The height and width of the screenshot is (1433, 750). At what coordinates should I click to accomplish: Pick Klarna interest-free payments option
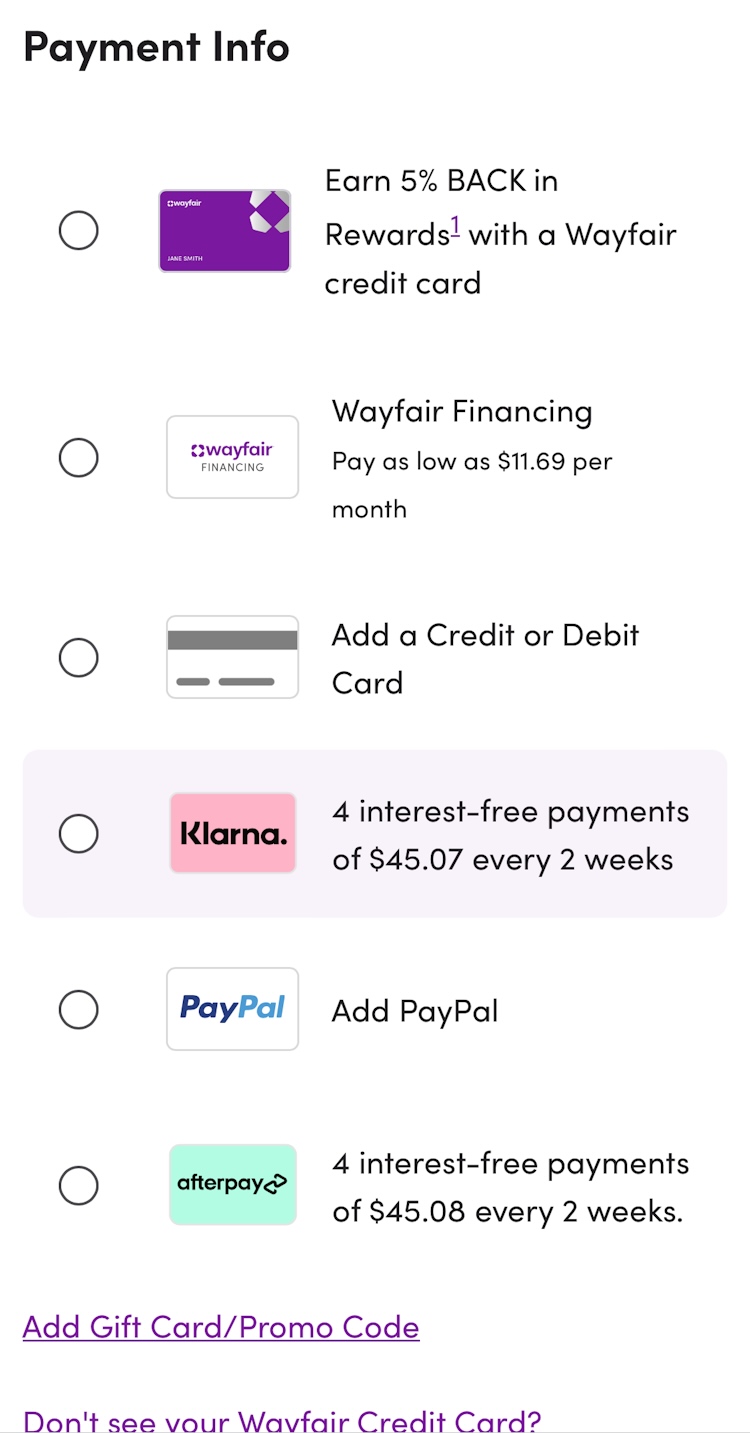(x=78, y=834)
